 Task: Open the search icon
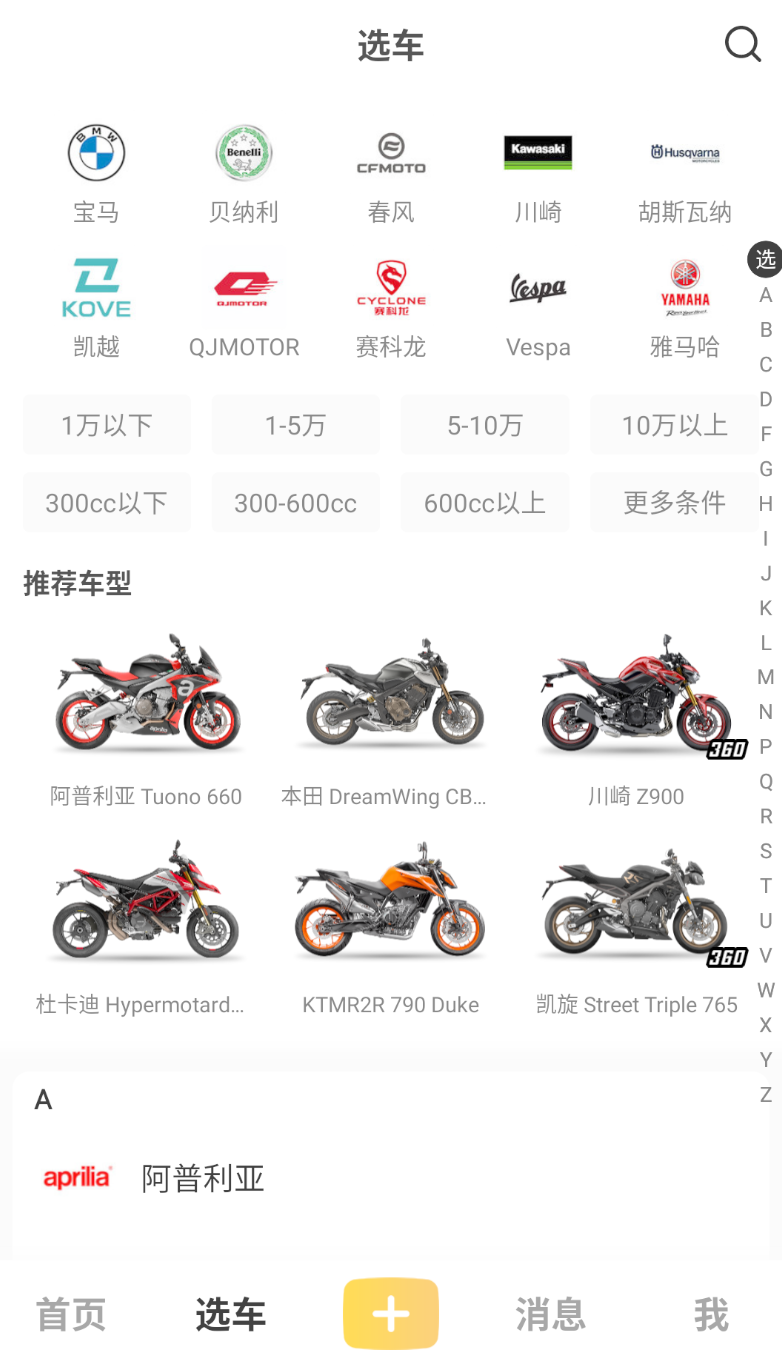coord(742,45)
